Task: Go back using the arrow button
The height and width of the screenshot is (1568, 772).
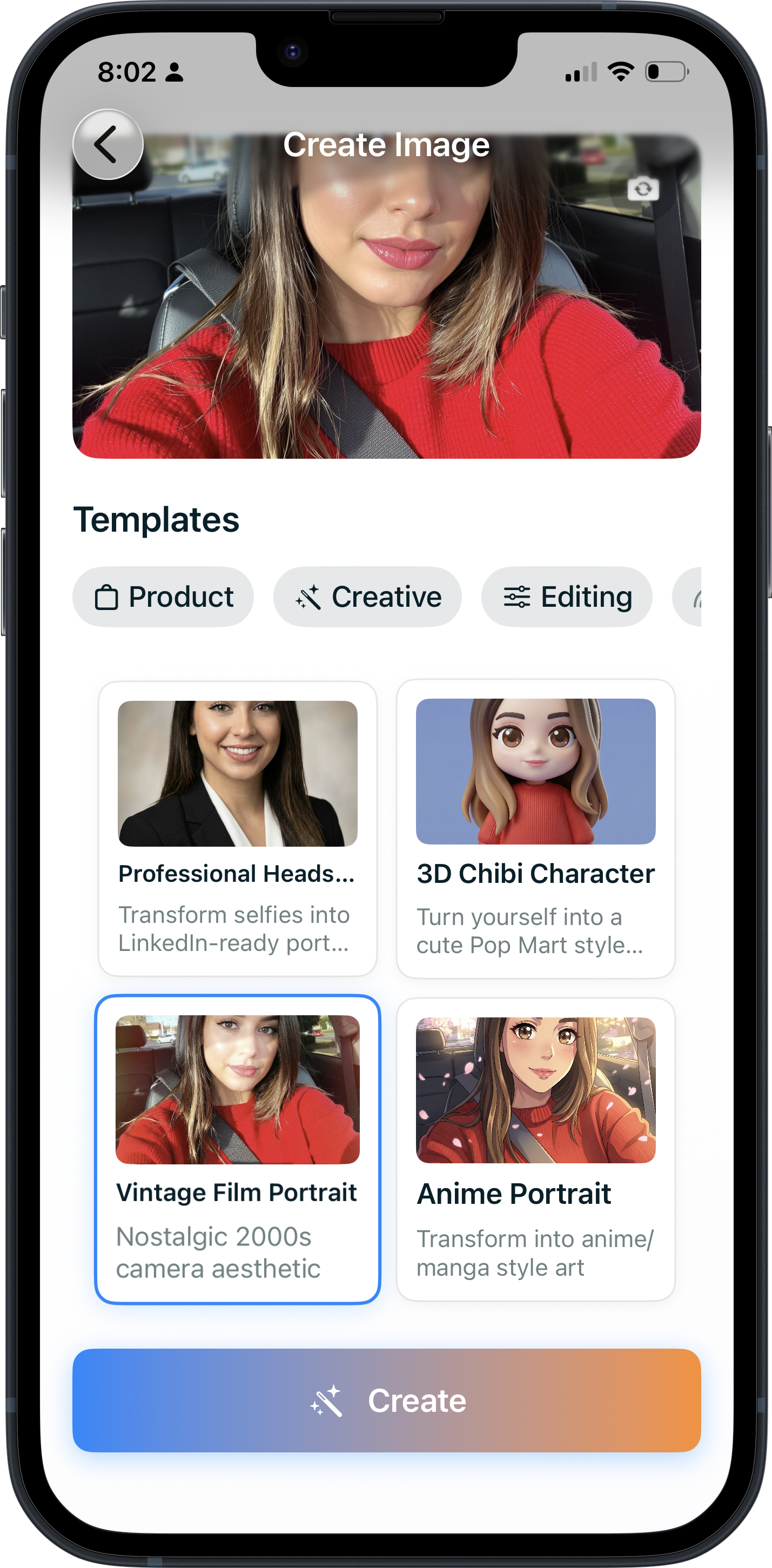Action: (x=108, y=144)
